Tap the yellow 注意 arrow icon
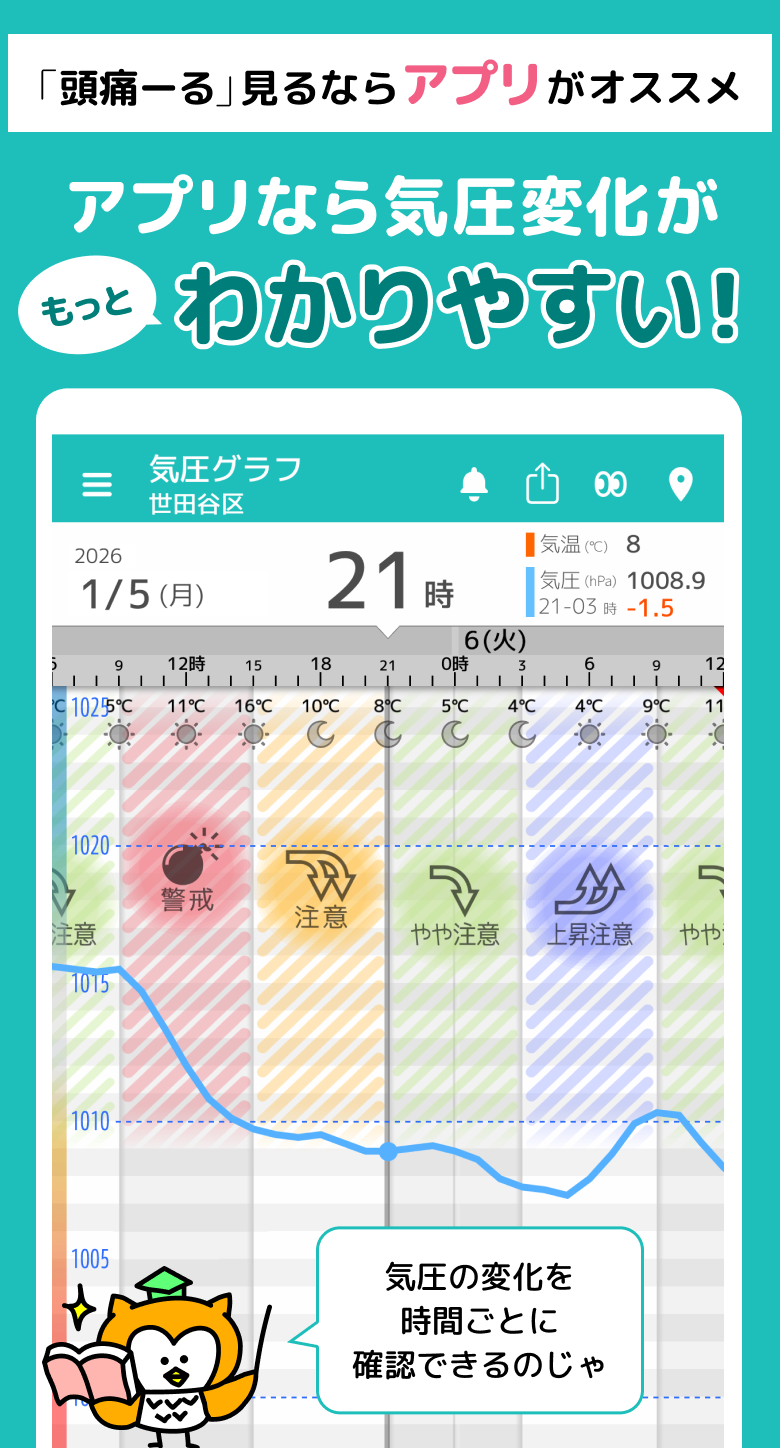The image size is (780, 1448). 321,882
